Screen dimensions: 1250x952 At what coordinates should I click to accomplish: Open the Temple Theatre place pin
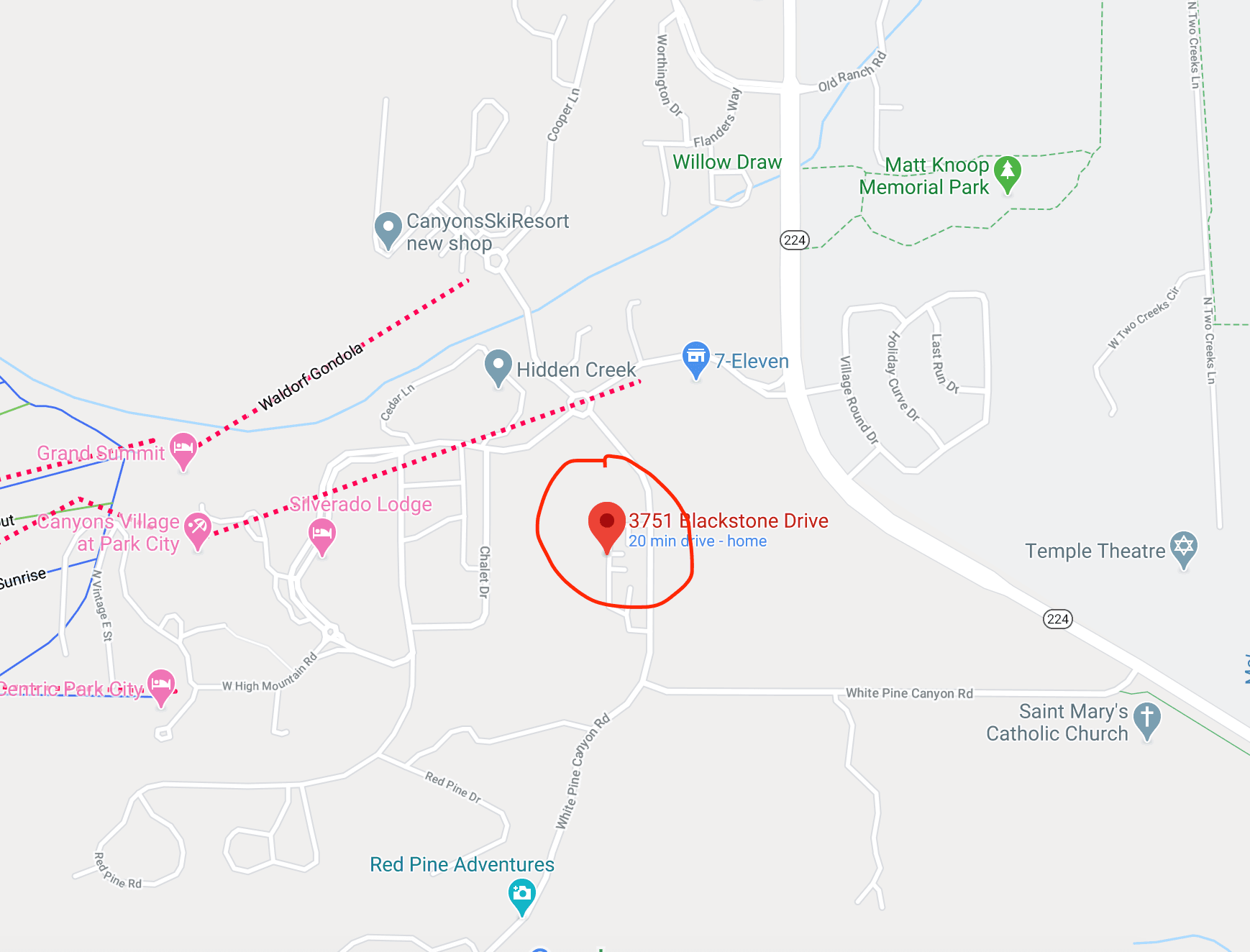click(1183, 547)
